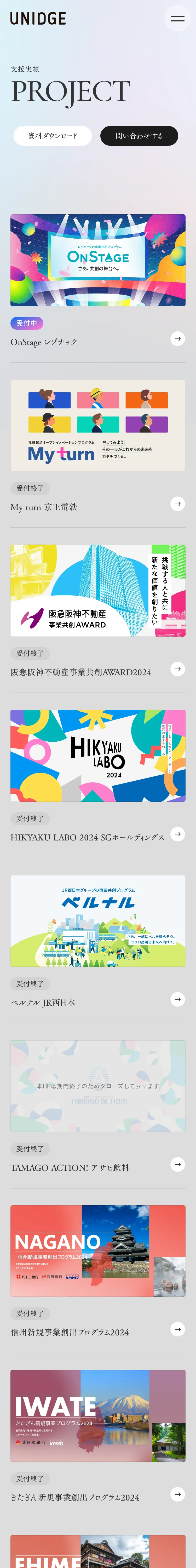Open the EHIME project banner
The width and height of the screenshot is (196, 1568).
point(98,1552)
